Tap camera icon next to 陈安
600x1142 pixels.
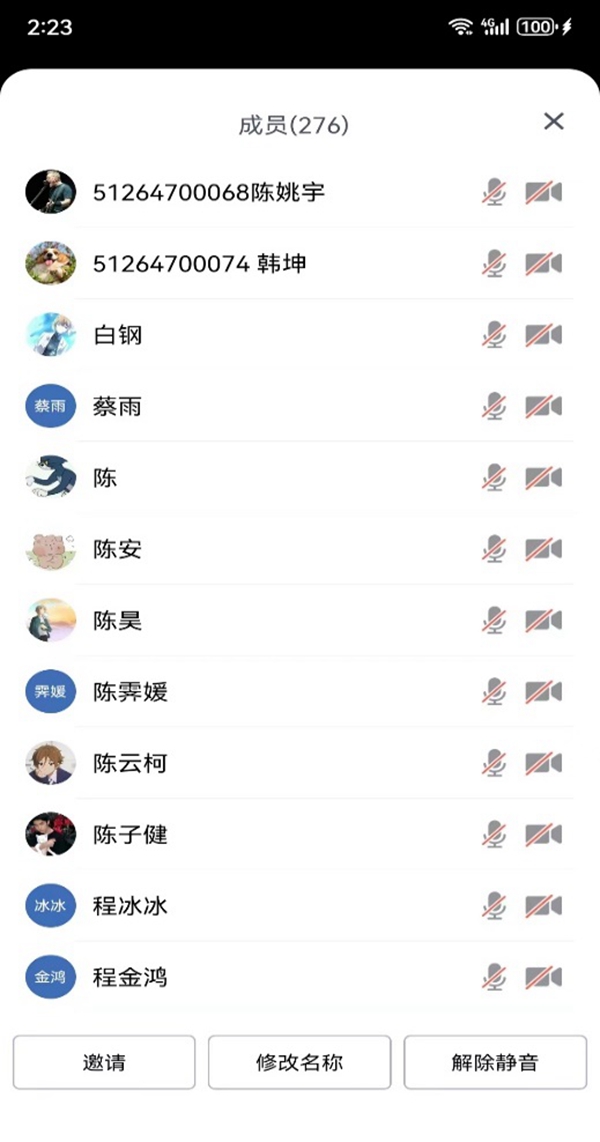pyautogui.click(x=543, y=549)
